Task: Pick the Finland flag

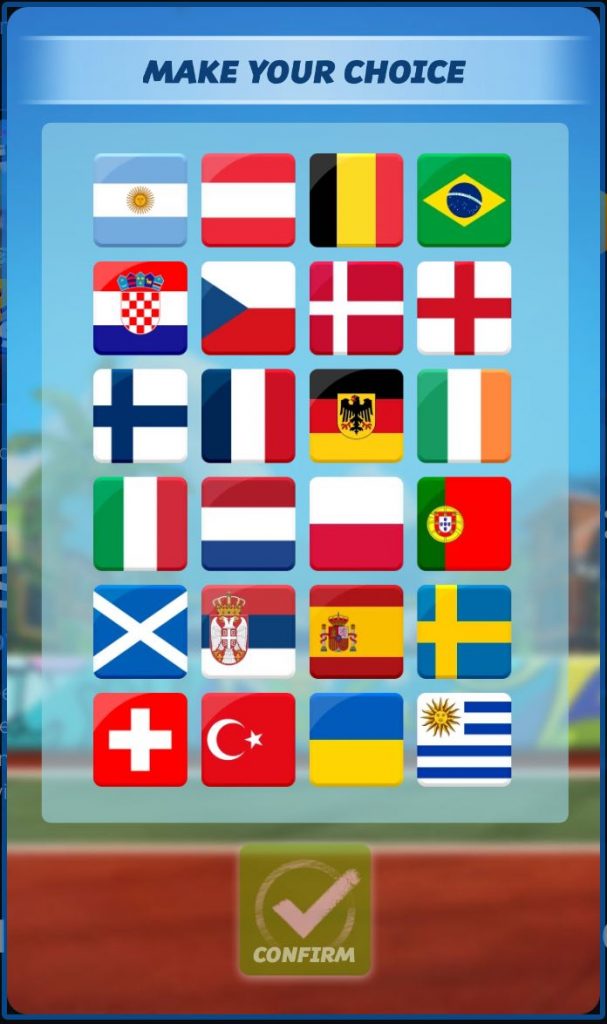Action: pyautogui.click(x=140, y=416)
